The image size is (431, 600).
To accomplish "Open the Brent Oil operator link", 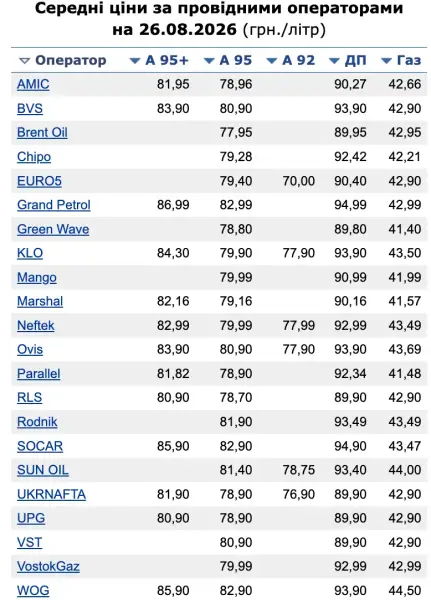I will [x=42, y=133].
